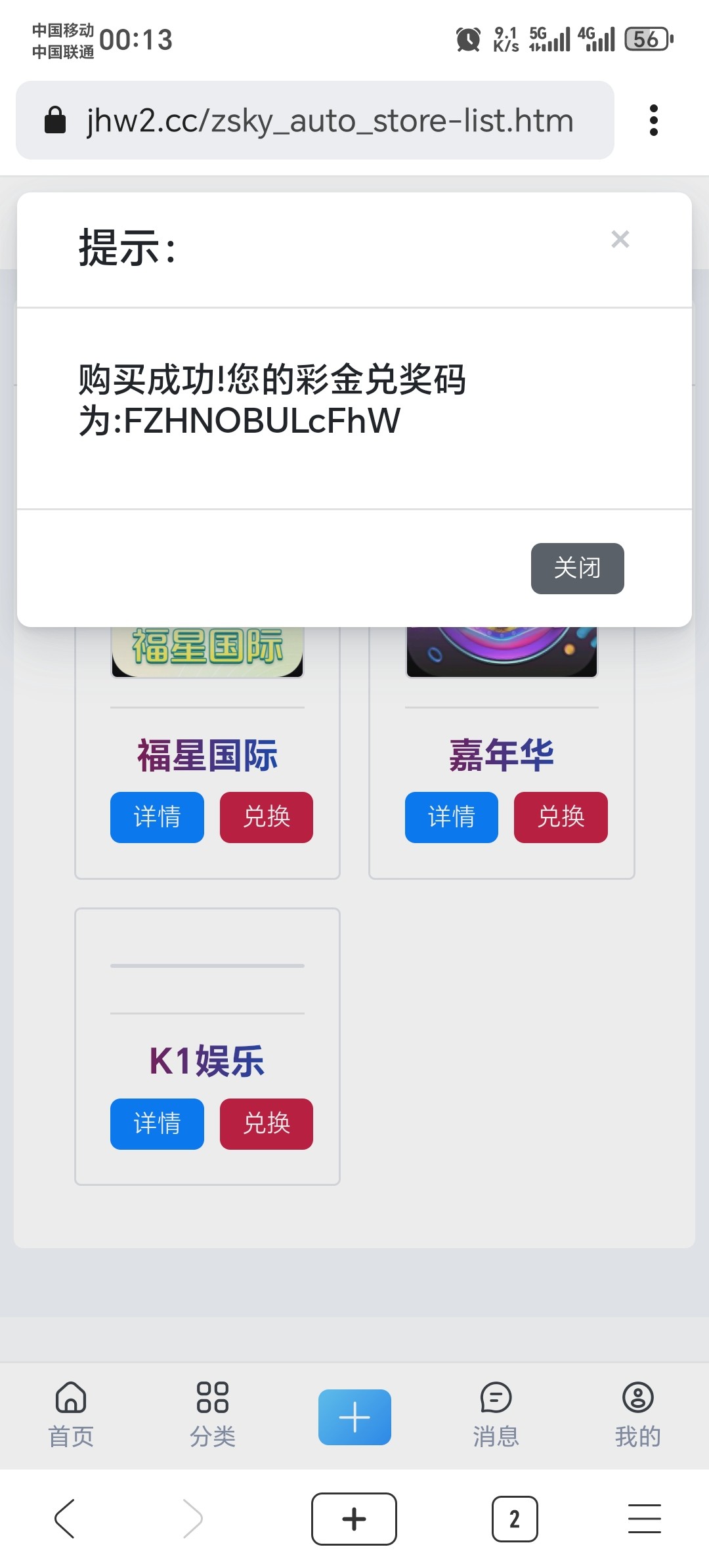
Task: Tap the blue plus button in the bottom bar
Action: click(x=354, y=1416)
